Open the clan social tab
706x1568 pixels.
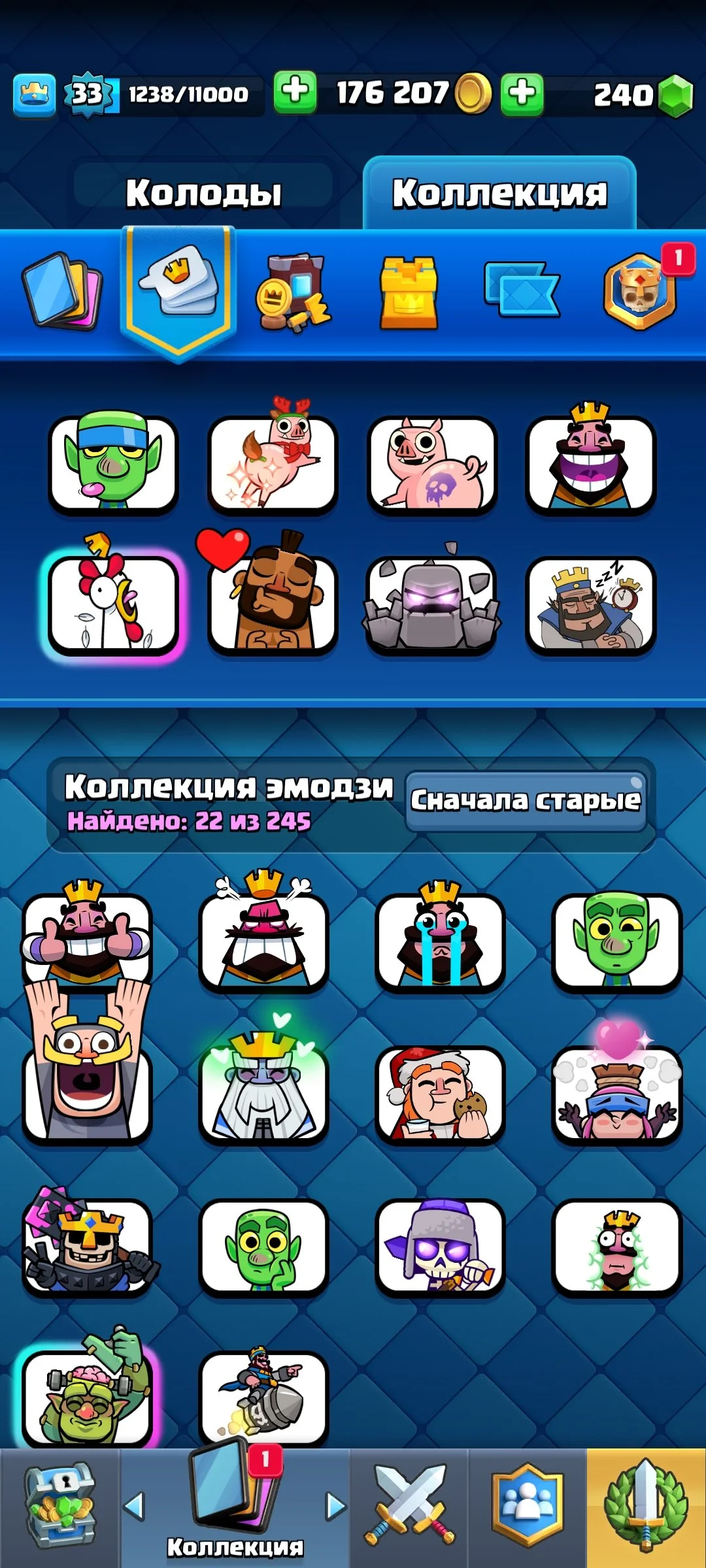tap(527, 1507)
